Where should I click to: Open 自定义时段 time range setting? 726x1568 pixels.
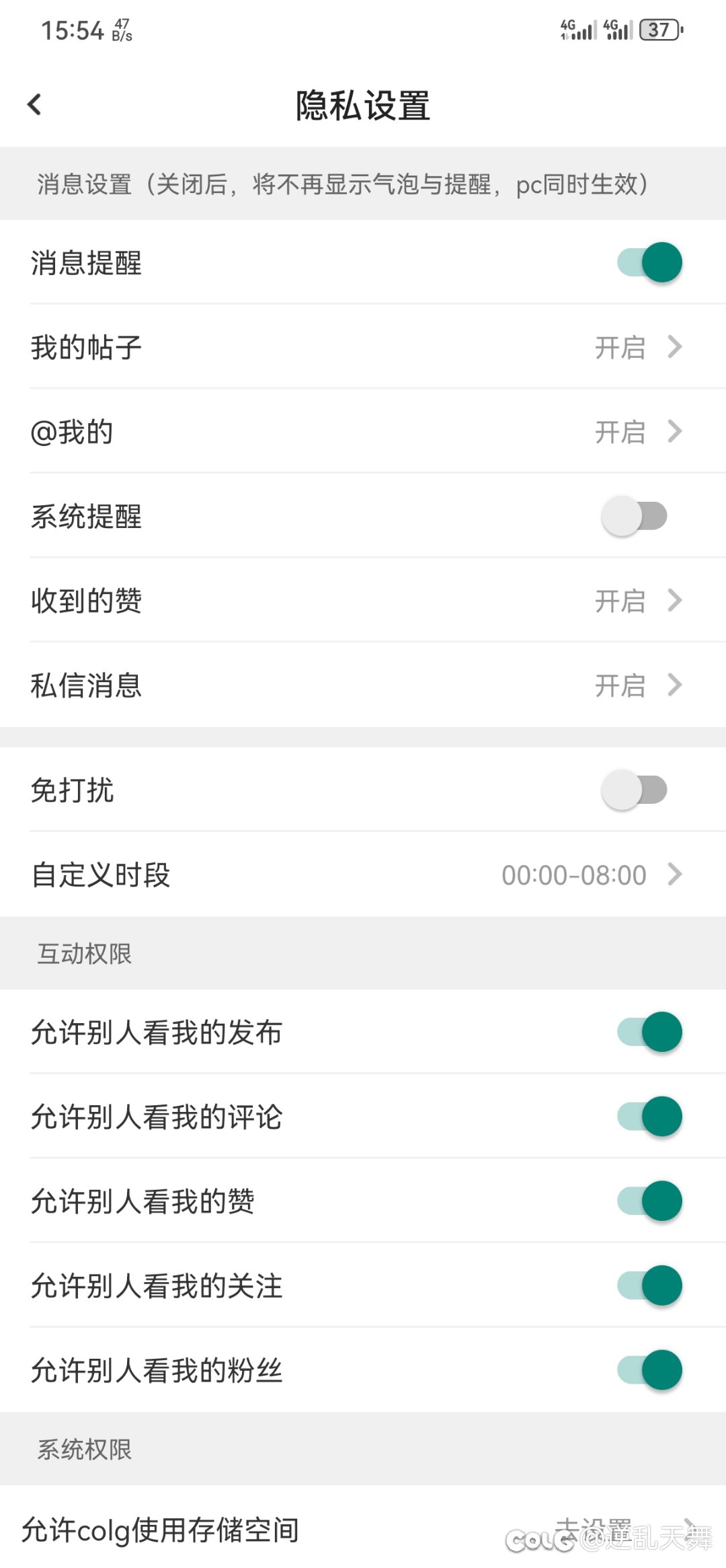363,874
